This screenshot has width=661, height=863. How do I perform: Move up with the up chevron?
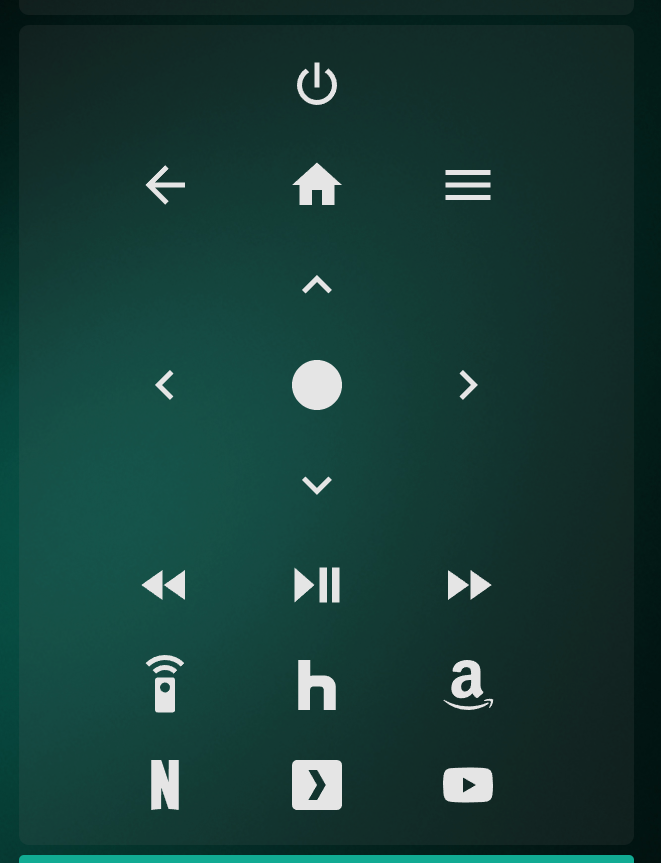pyautogui.click(x=317, y=285)
